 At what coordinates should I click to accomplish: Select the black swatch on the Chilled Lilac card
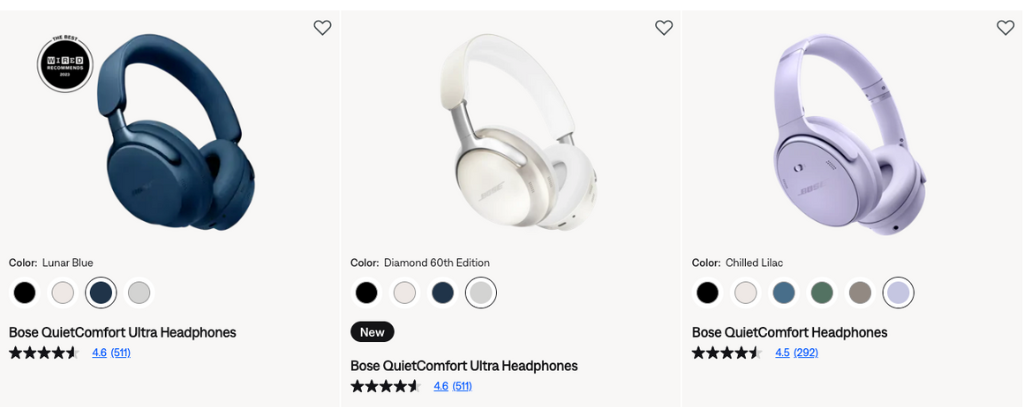click(708, 293)
